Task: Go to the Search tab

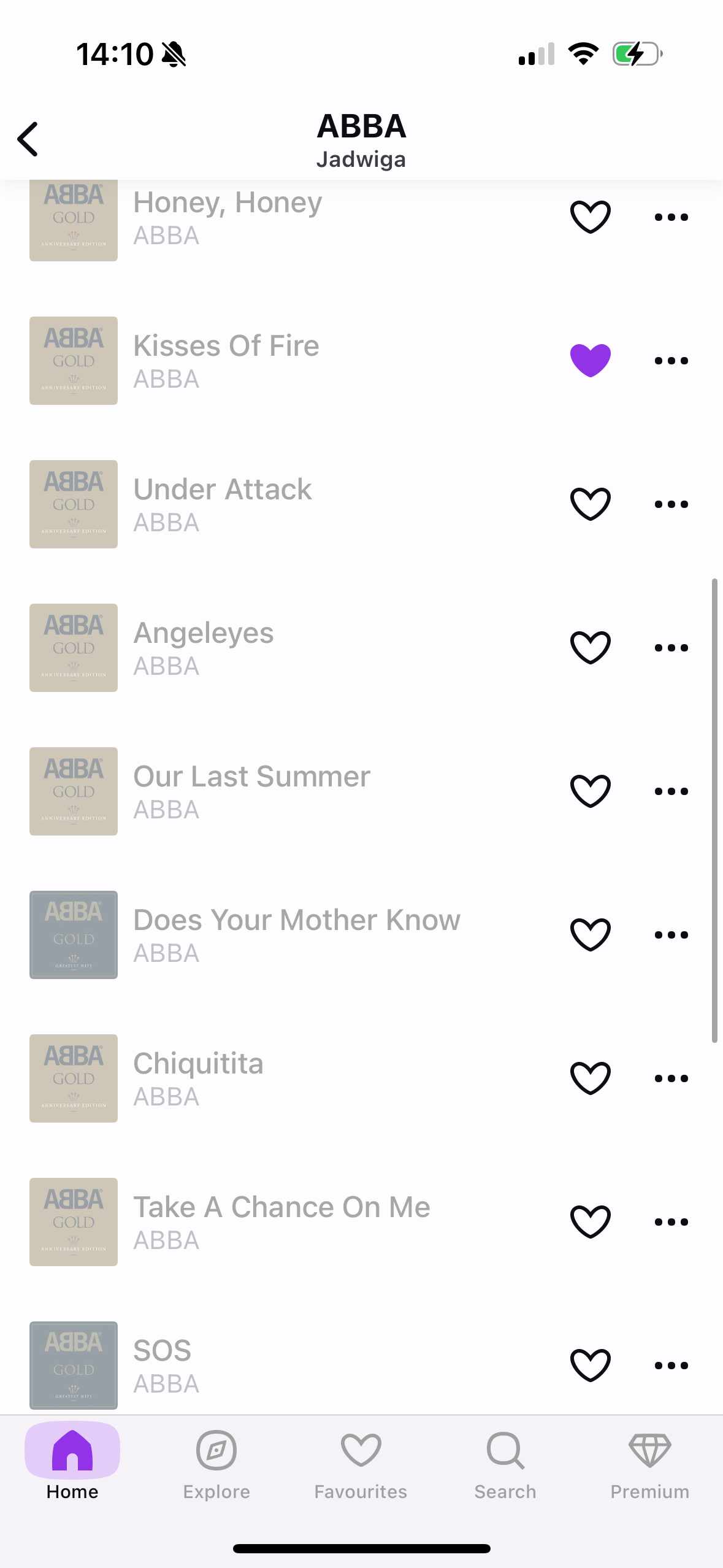Action: tap(505, 1465)
